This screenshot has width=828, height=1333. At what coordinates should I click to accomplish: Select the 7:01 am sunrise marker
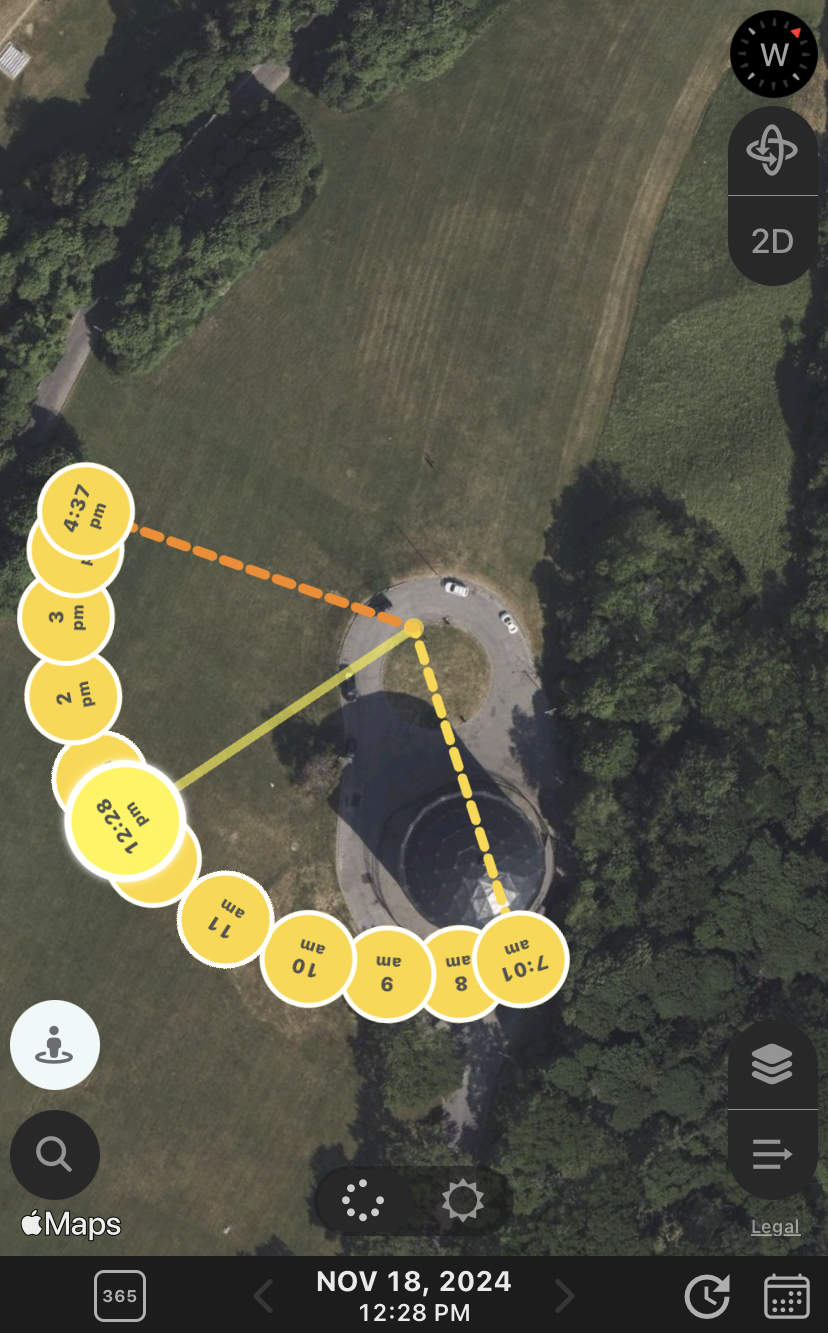click(x=521, y=959)
